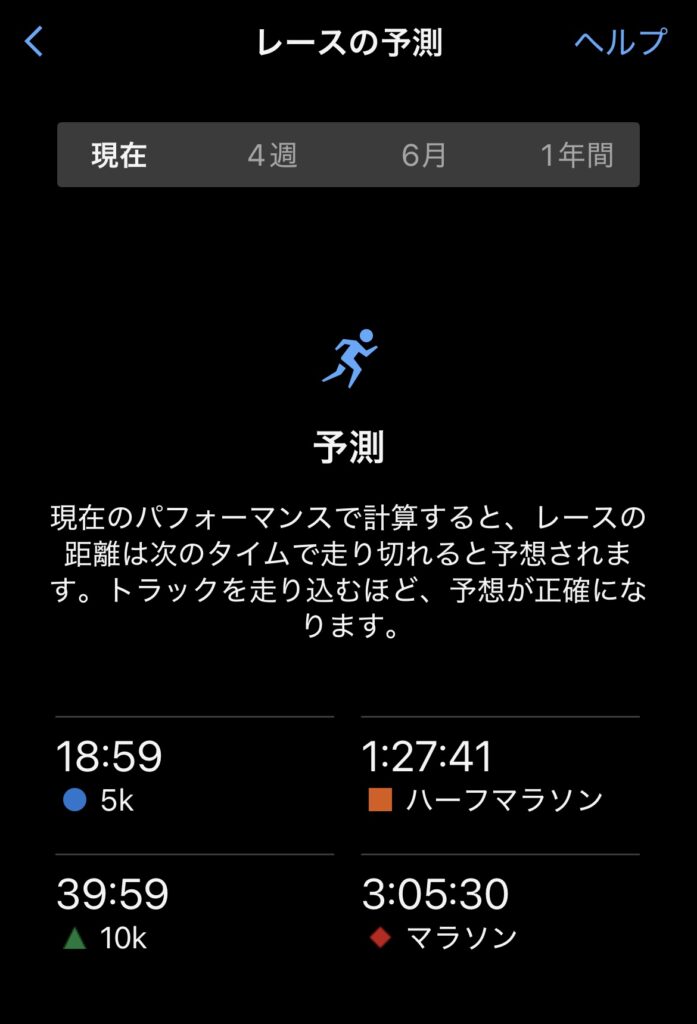
Task: Go back using the top-left arrow
Action: click(x=35, y=42)
